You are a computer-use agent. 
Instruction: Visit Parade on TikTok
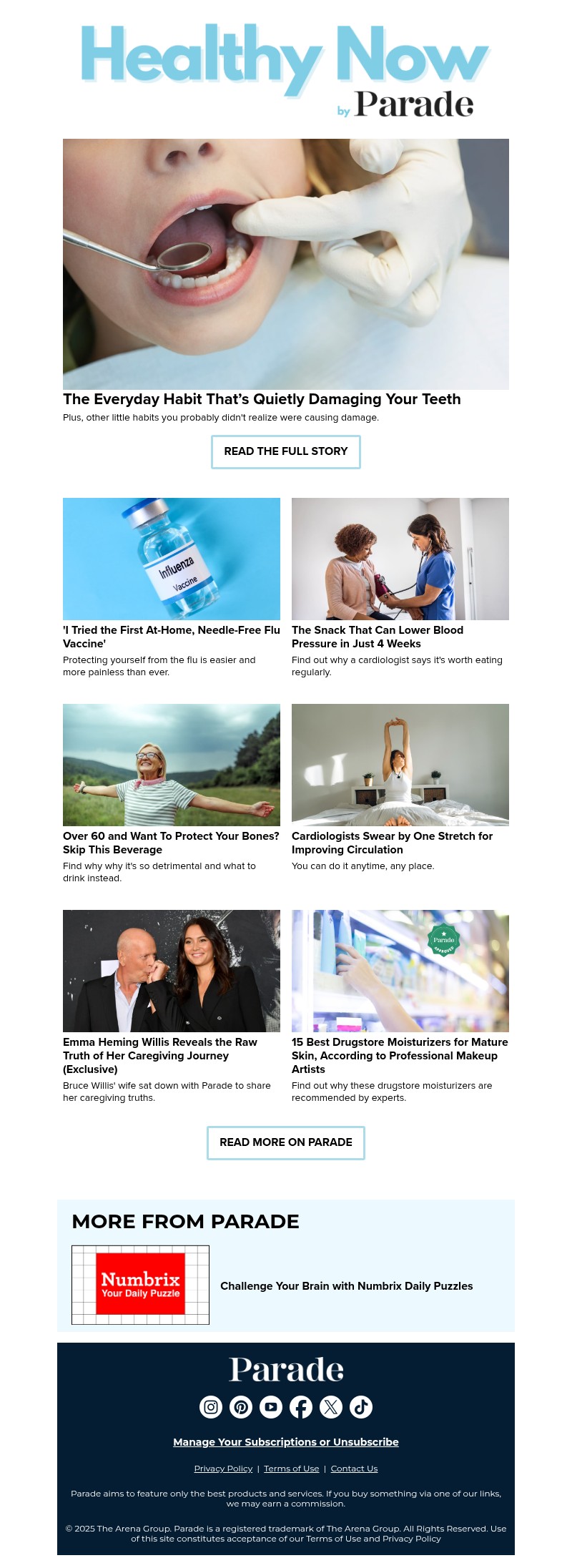point(361,1406)
